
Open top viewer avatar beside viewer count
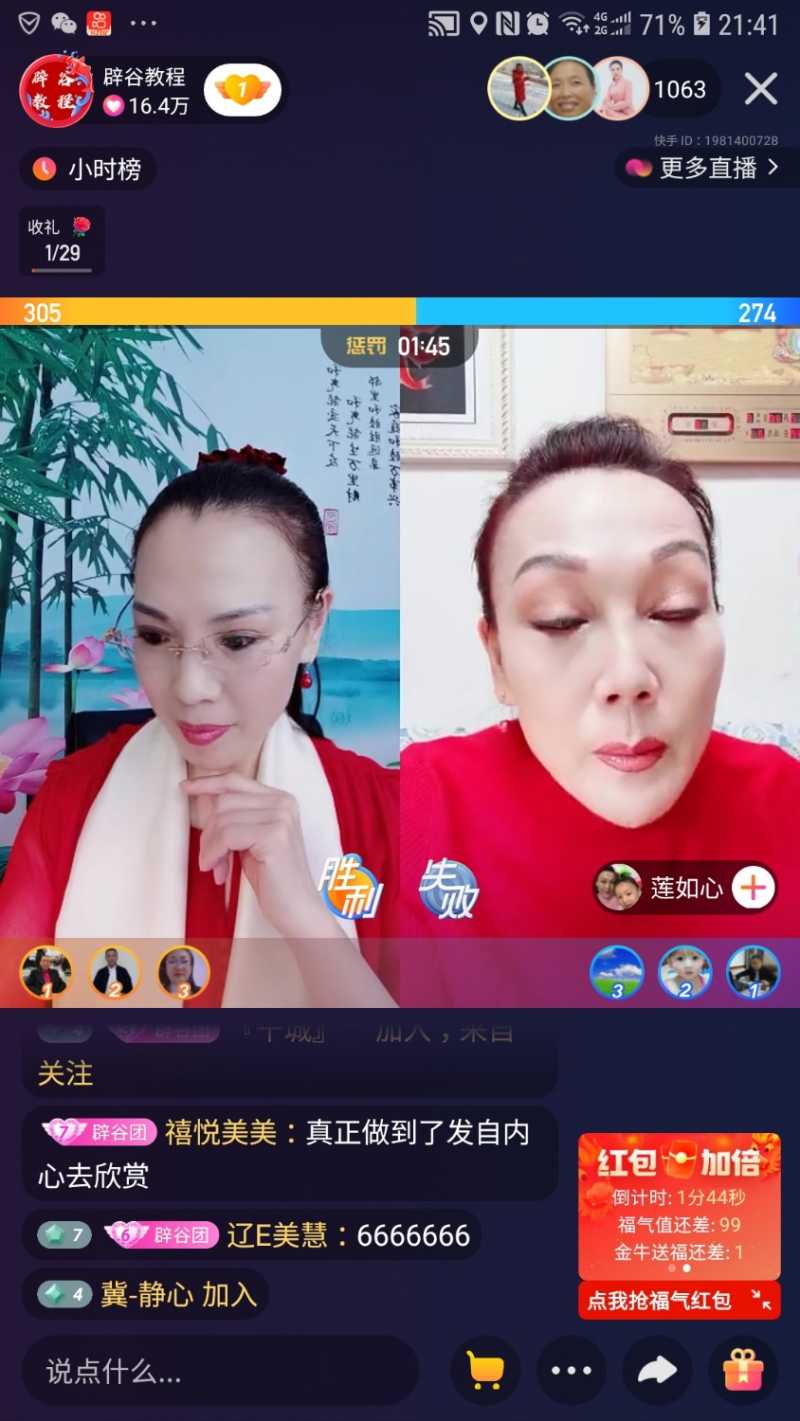[520, 90]
